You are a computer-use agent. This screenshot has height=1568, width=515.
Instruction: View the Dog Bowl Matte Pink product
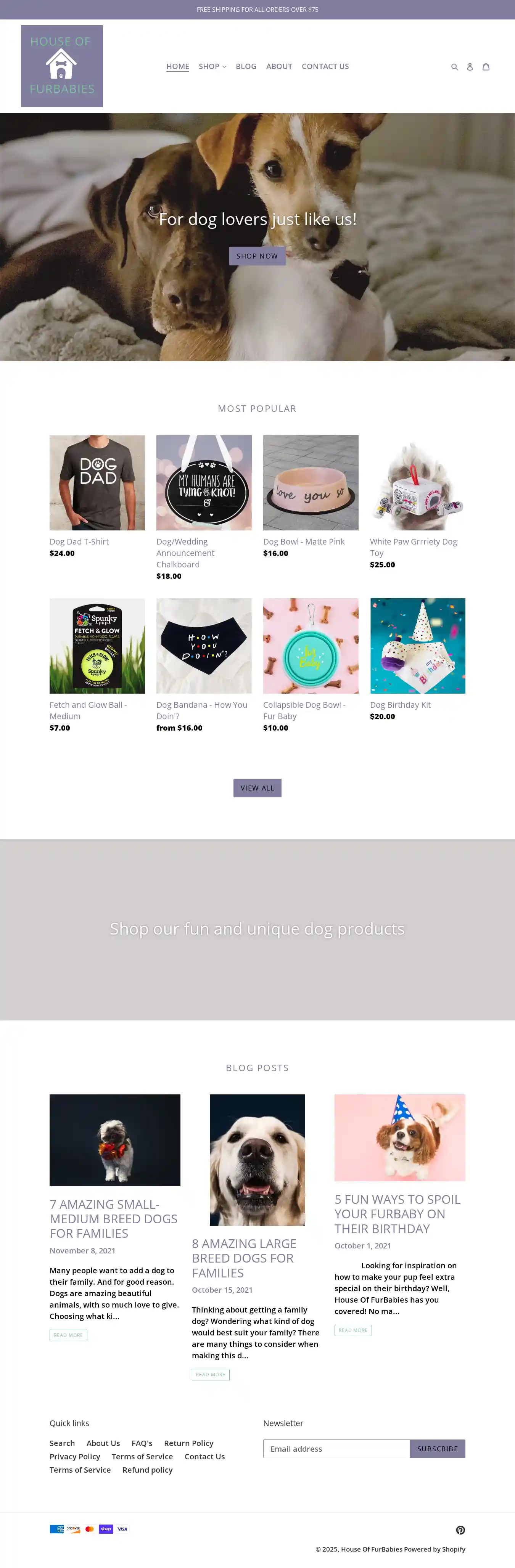(x=311, y=483)
